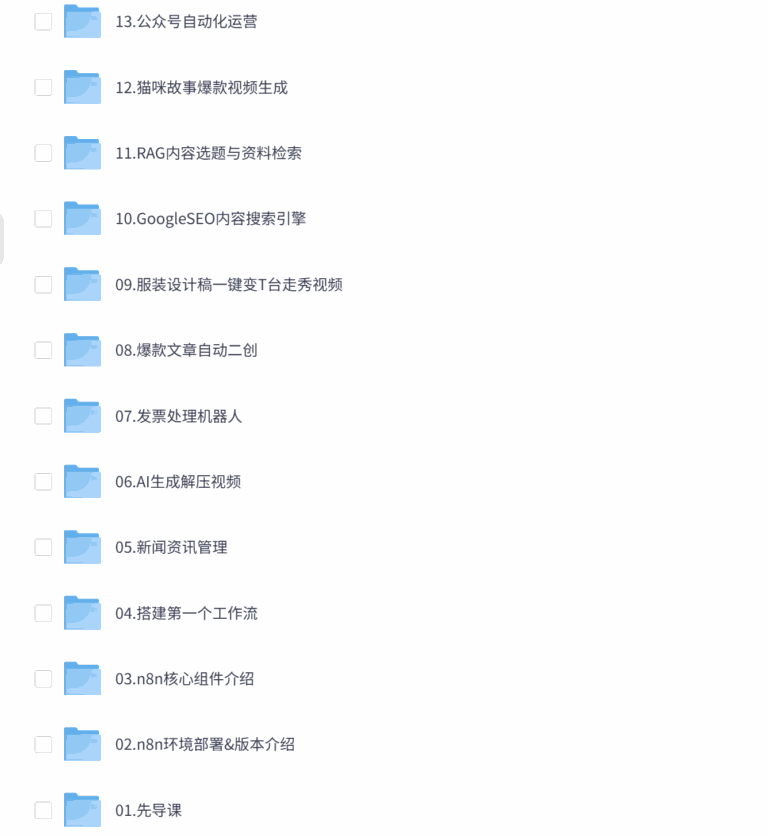Open the 13.公众号自动化运营 folder

click(186, 21)
